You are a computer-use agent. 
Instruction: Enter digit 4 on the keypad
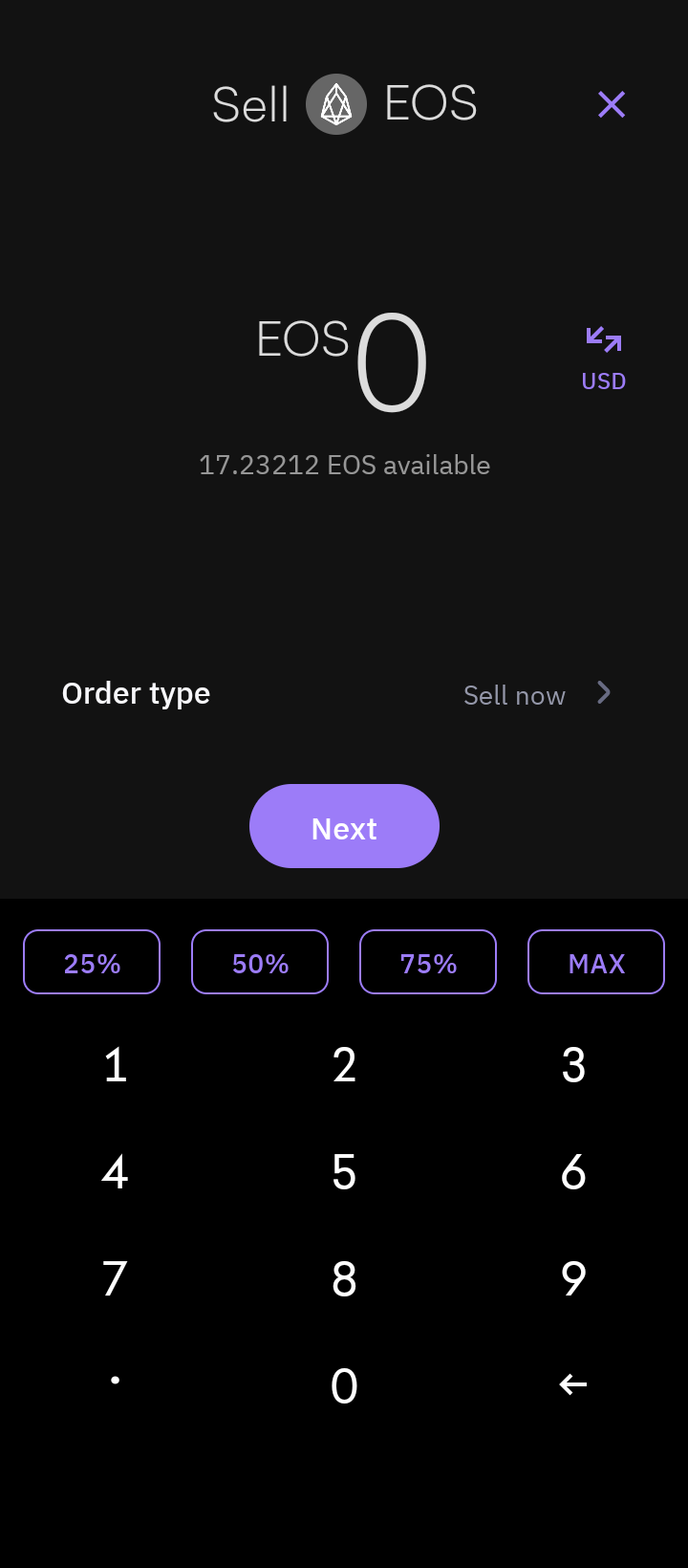tap(115, 1172)
